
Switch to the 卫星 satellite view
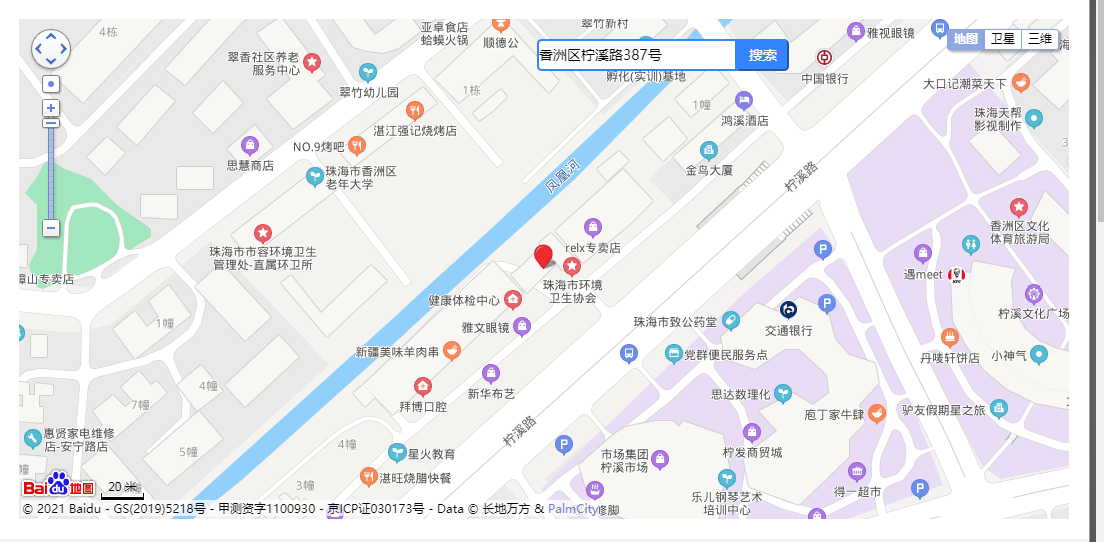point(1002,39)
